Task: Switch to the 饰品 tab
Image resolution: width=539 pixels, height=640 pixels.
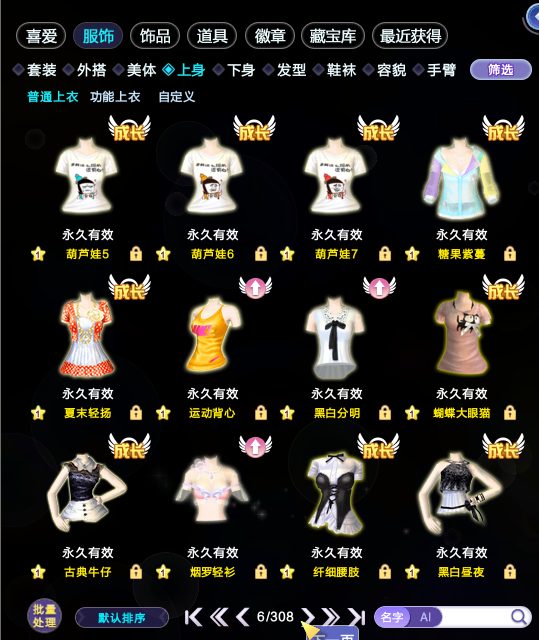Action: coord(155,36)
